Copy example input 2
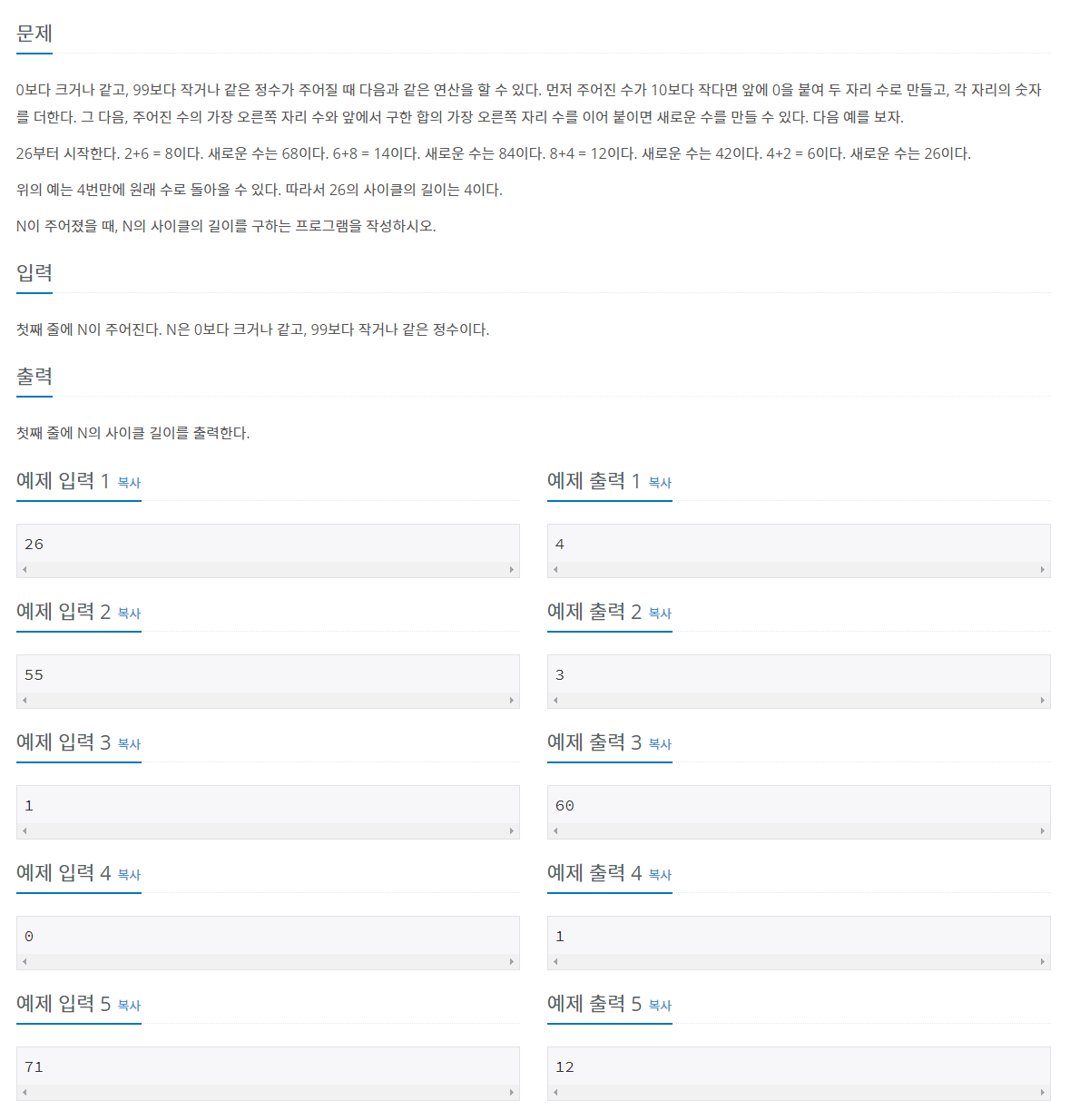Screen dimensions: 1070x1120 tap(129, 614)
